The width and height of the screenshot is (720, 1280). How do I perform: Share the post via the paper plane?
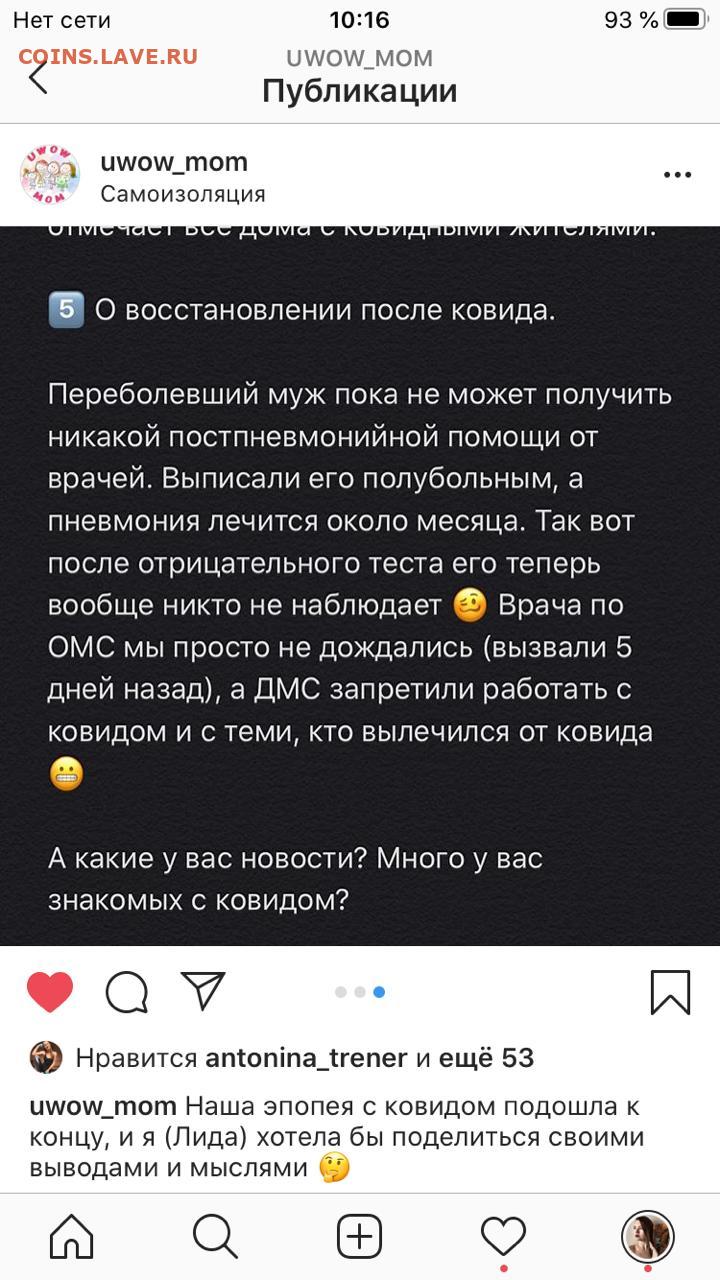tap(203, 991)
